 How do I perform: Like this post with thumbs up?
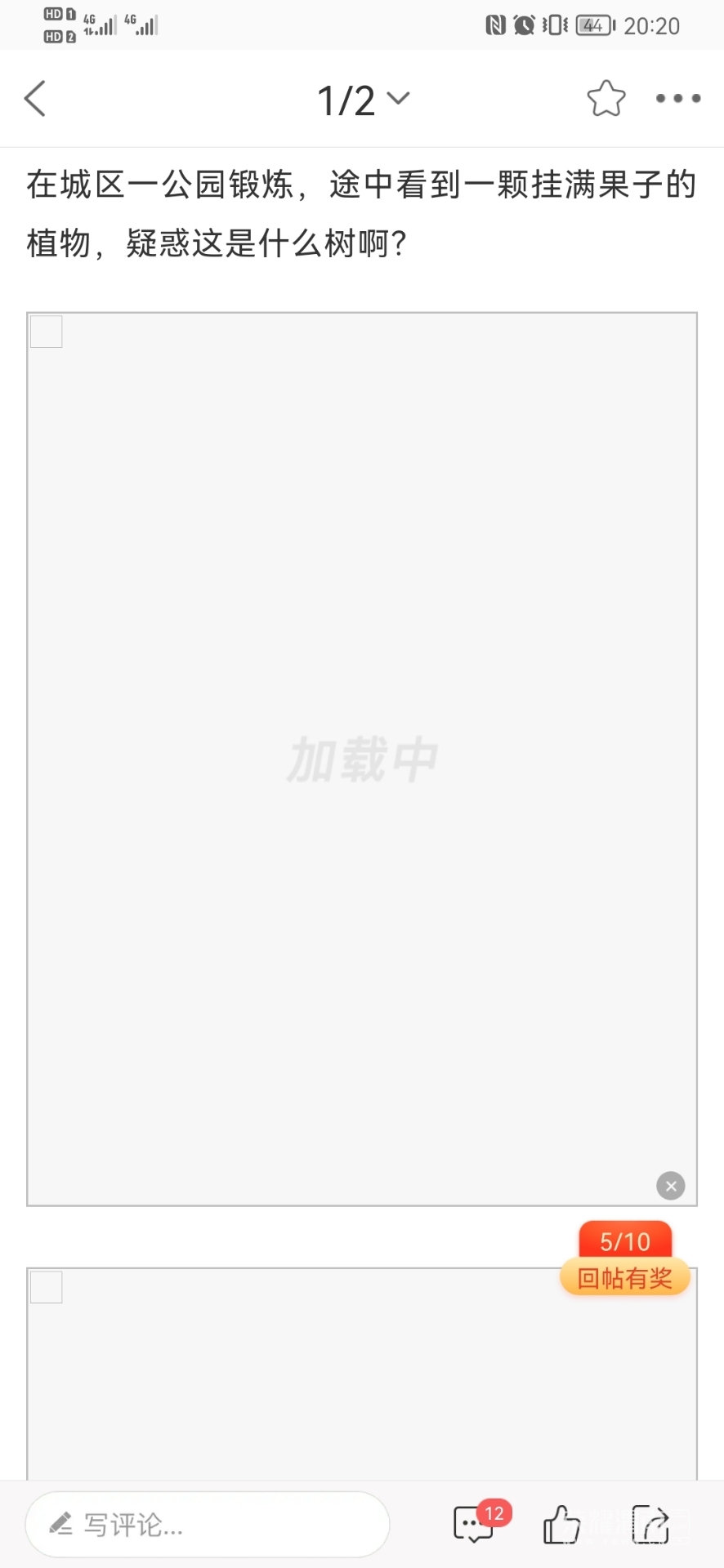click(x=561, y=1524)
